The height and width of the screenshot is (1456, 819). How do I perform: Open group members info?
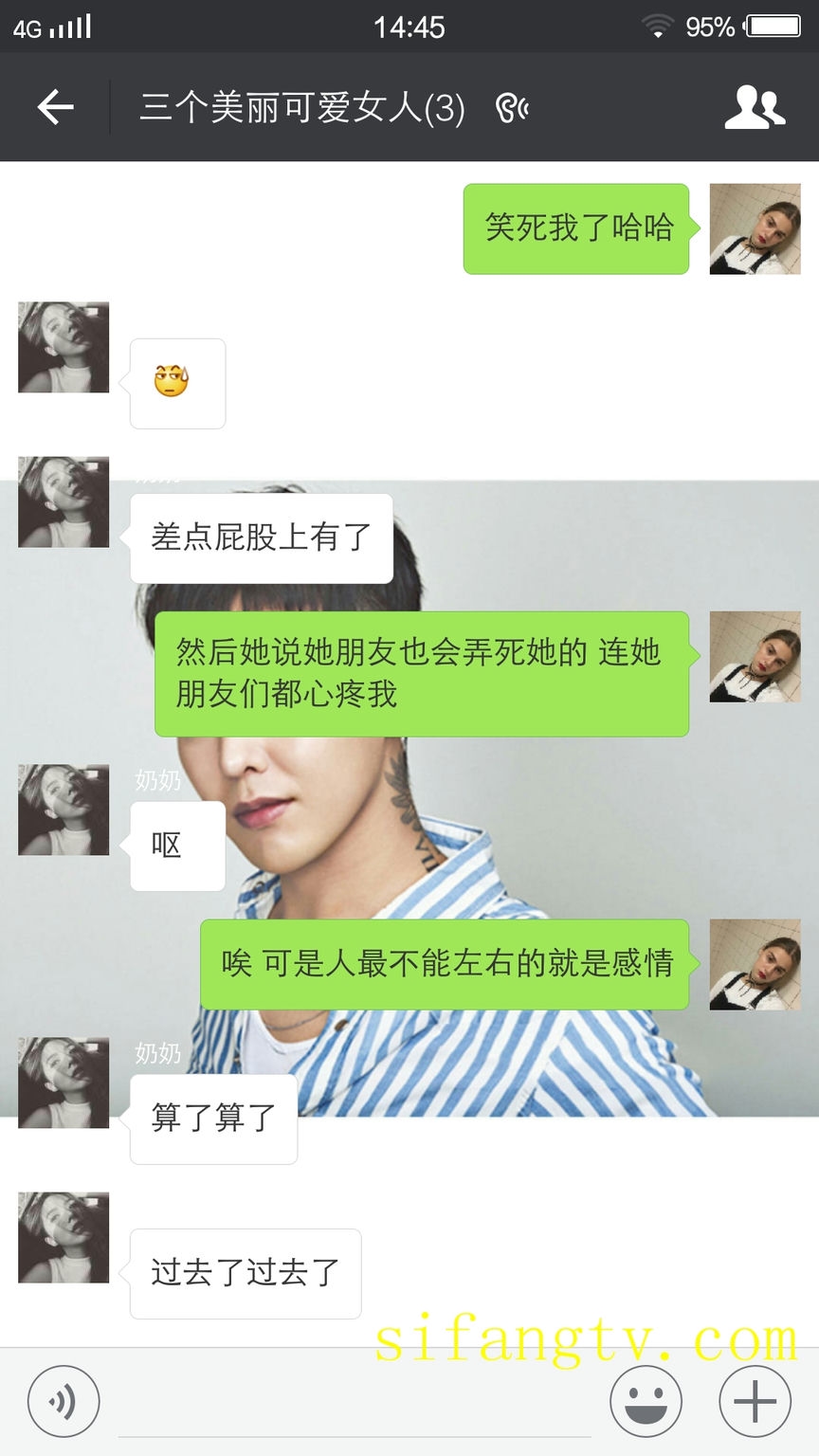coord(755,107)
